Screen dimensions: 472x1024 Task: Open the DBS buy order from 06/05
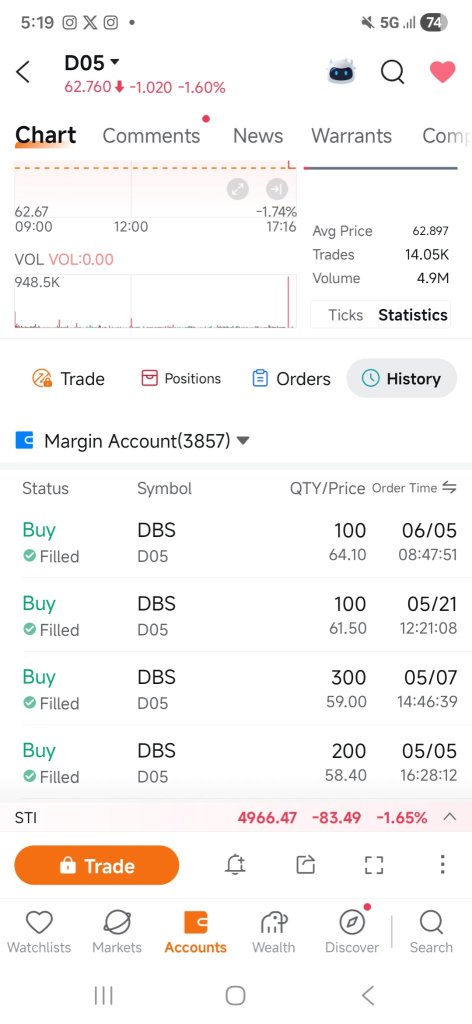click(236, 542)
